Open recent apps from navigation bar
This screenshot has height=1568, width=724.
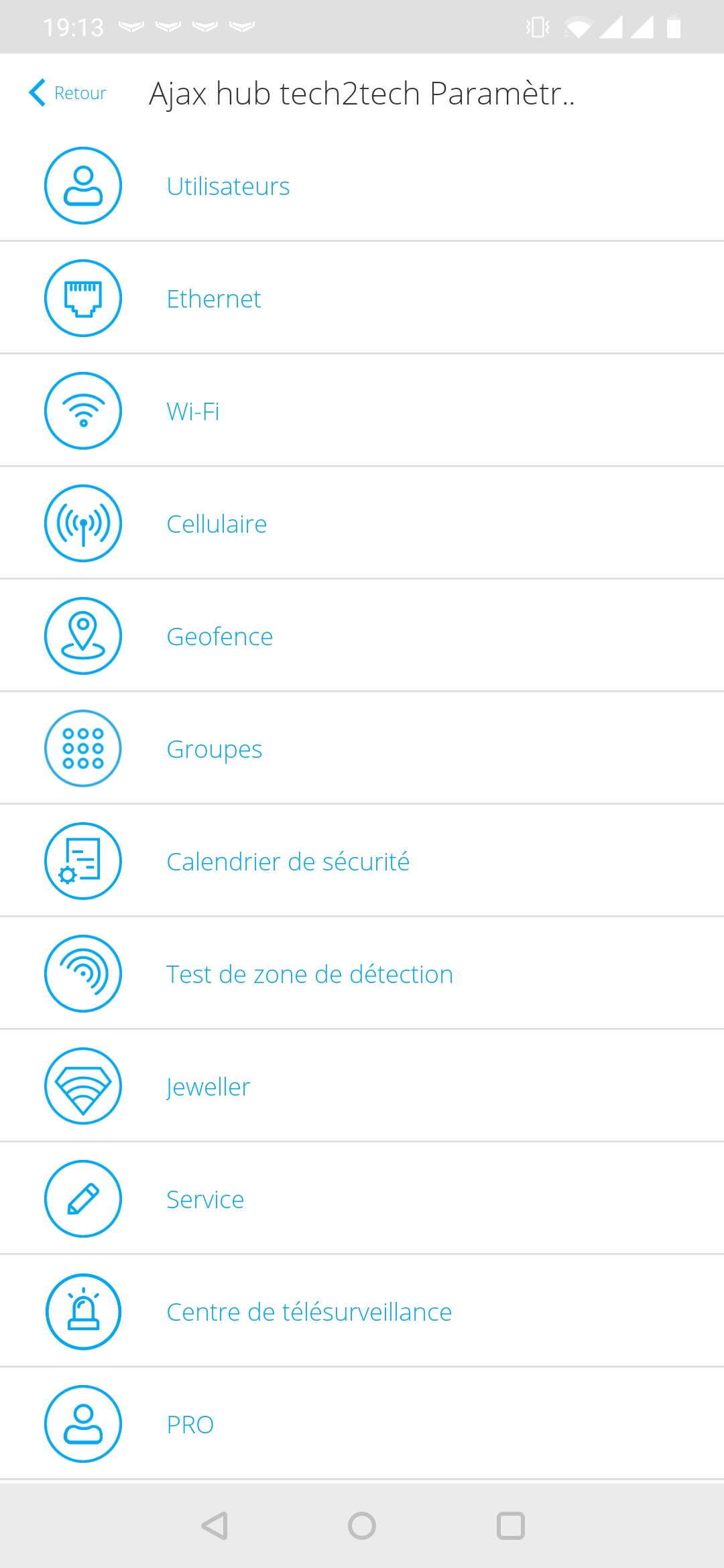click(511, 1526)
